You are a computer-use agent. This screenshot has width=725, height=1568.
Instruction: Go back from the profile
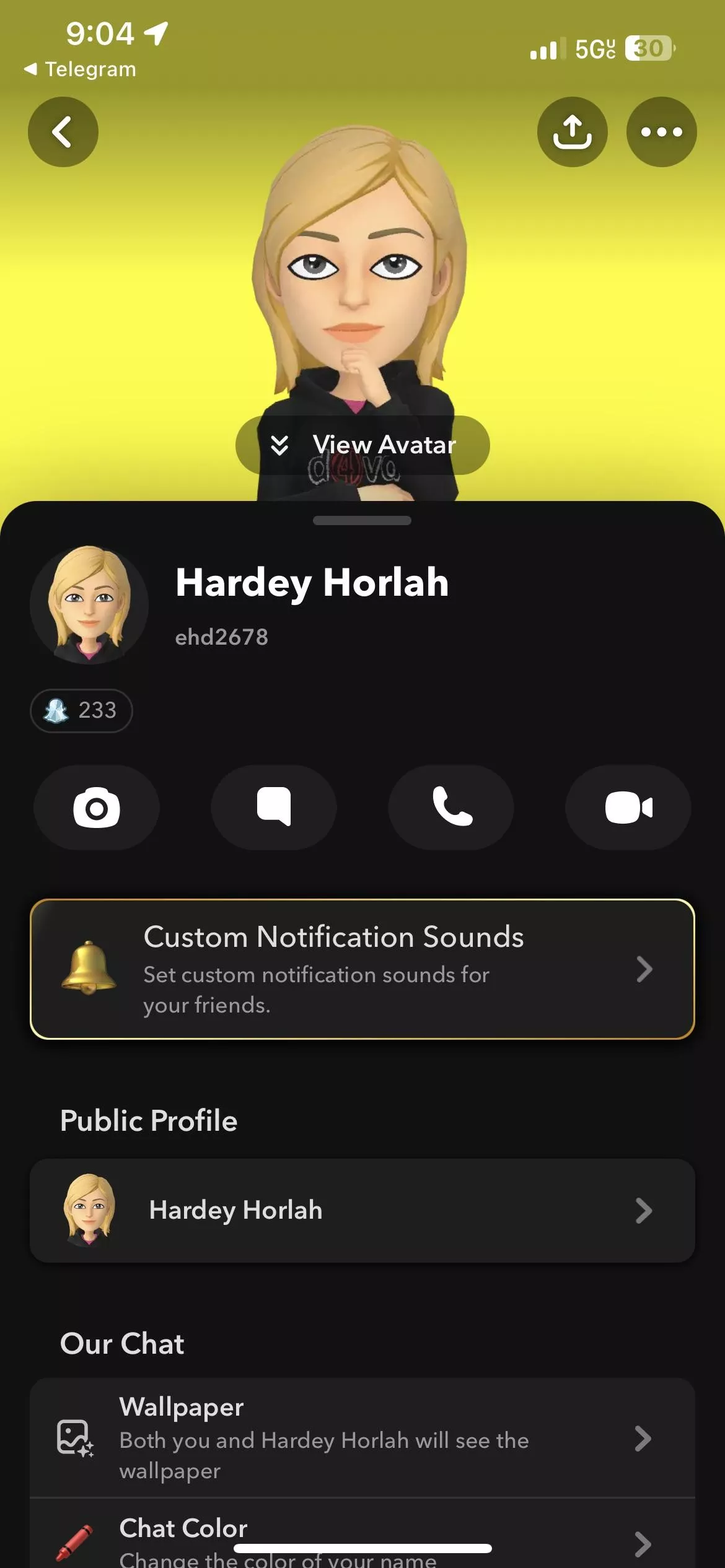pos(63,132)
